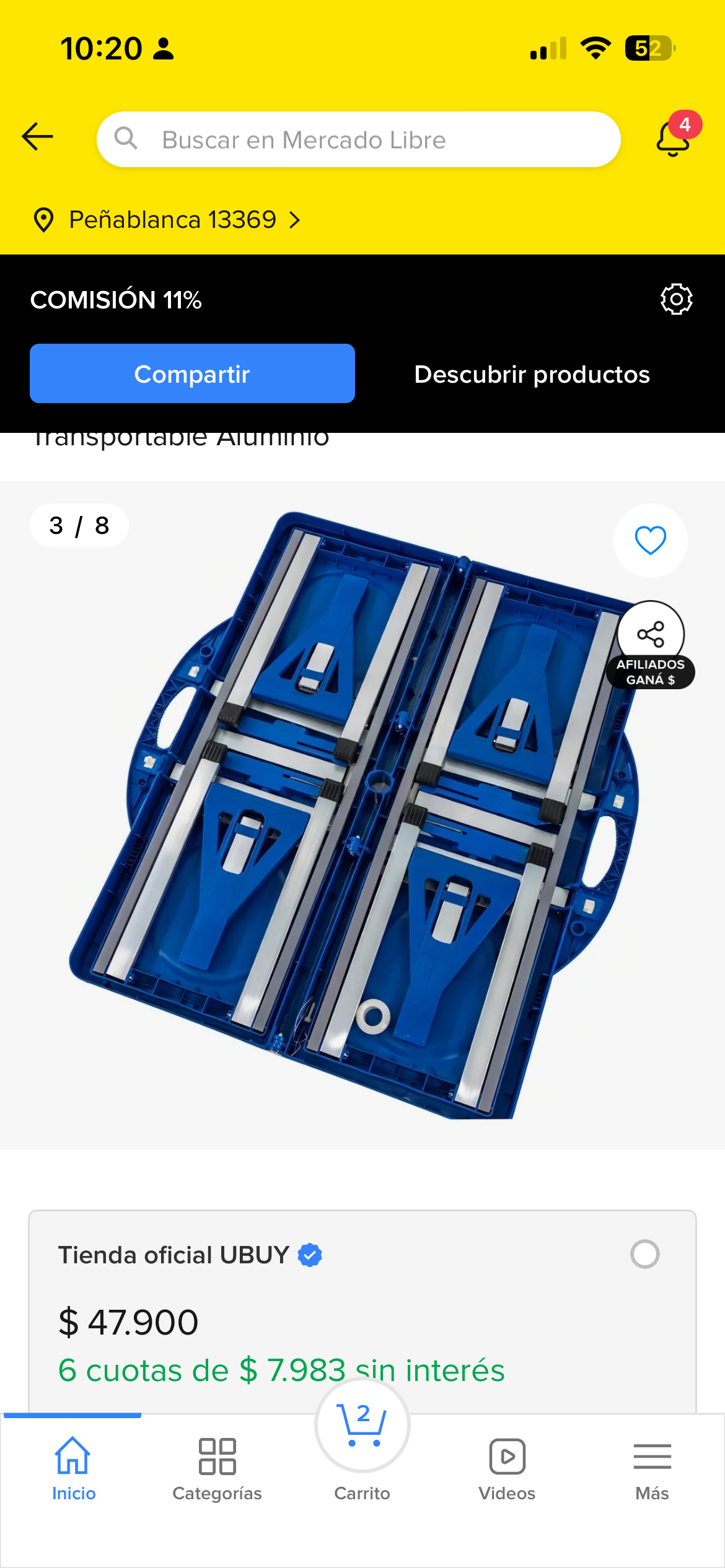
Task: Tap the 3 / 8 image counter badge
Action: 79,526
